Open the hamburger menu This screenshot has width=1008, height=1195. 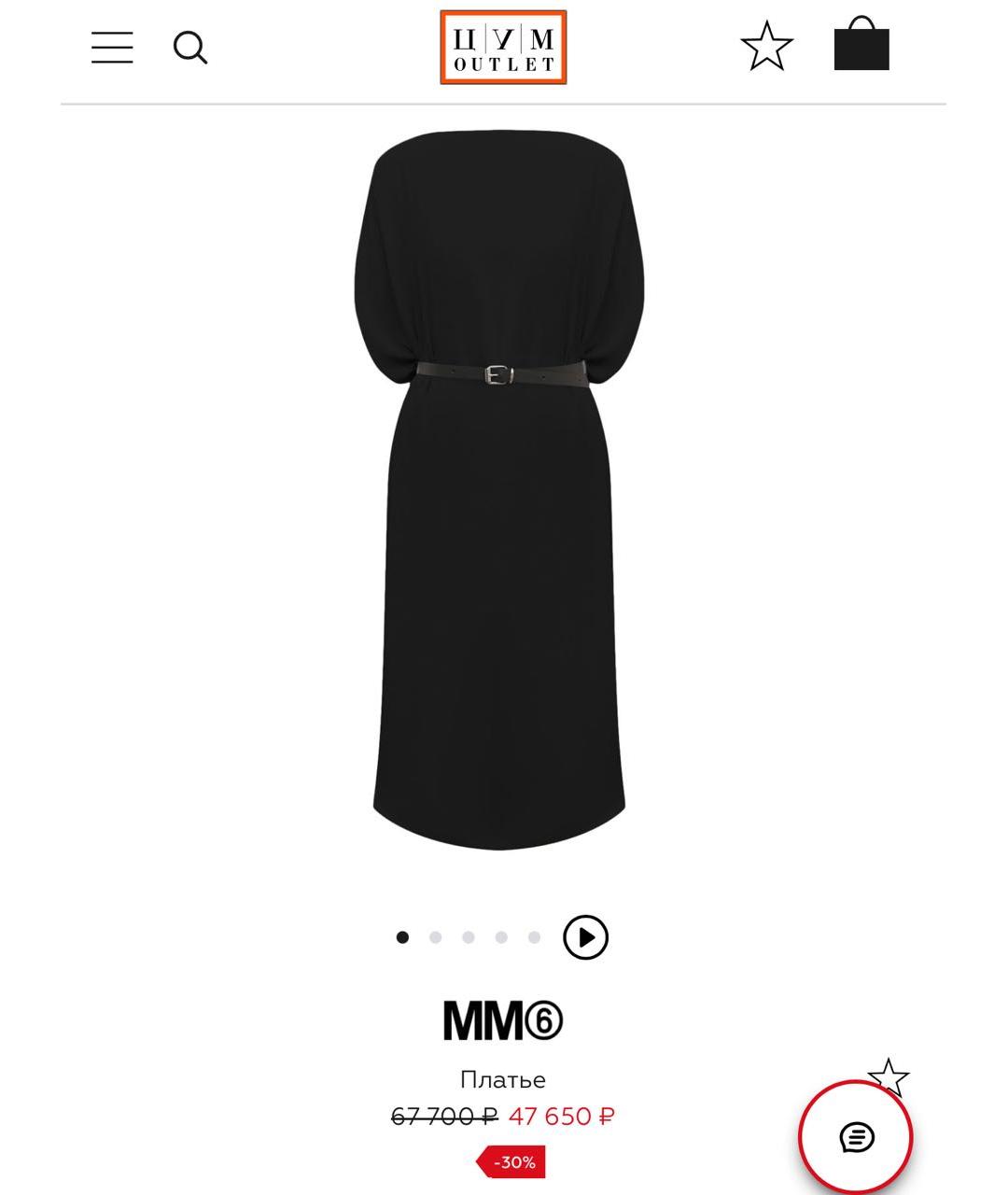112,47
